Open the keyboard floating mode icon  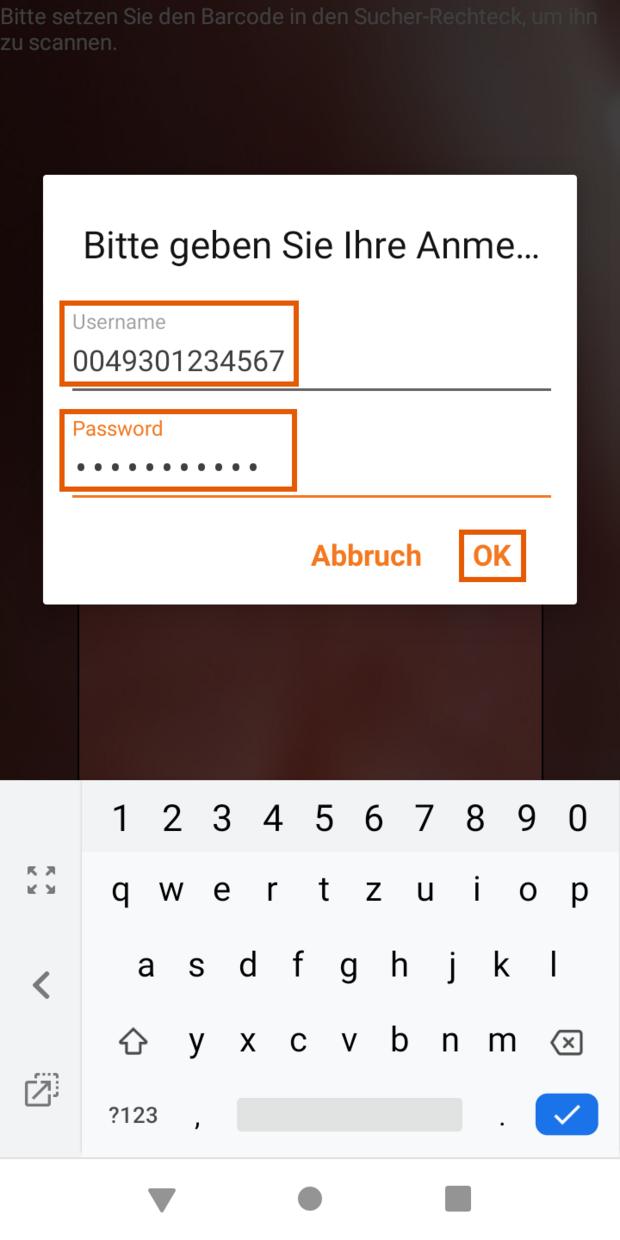pyautogui.click(x=41, y=1090)
